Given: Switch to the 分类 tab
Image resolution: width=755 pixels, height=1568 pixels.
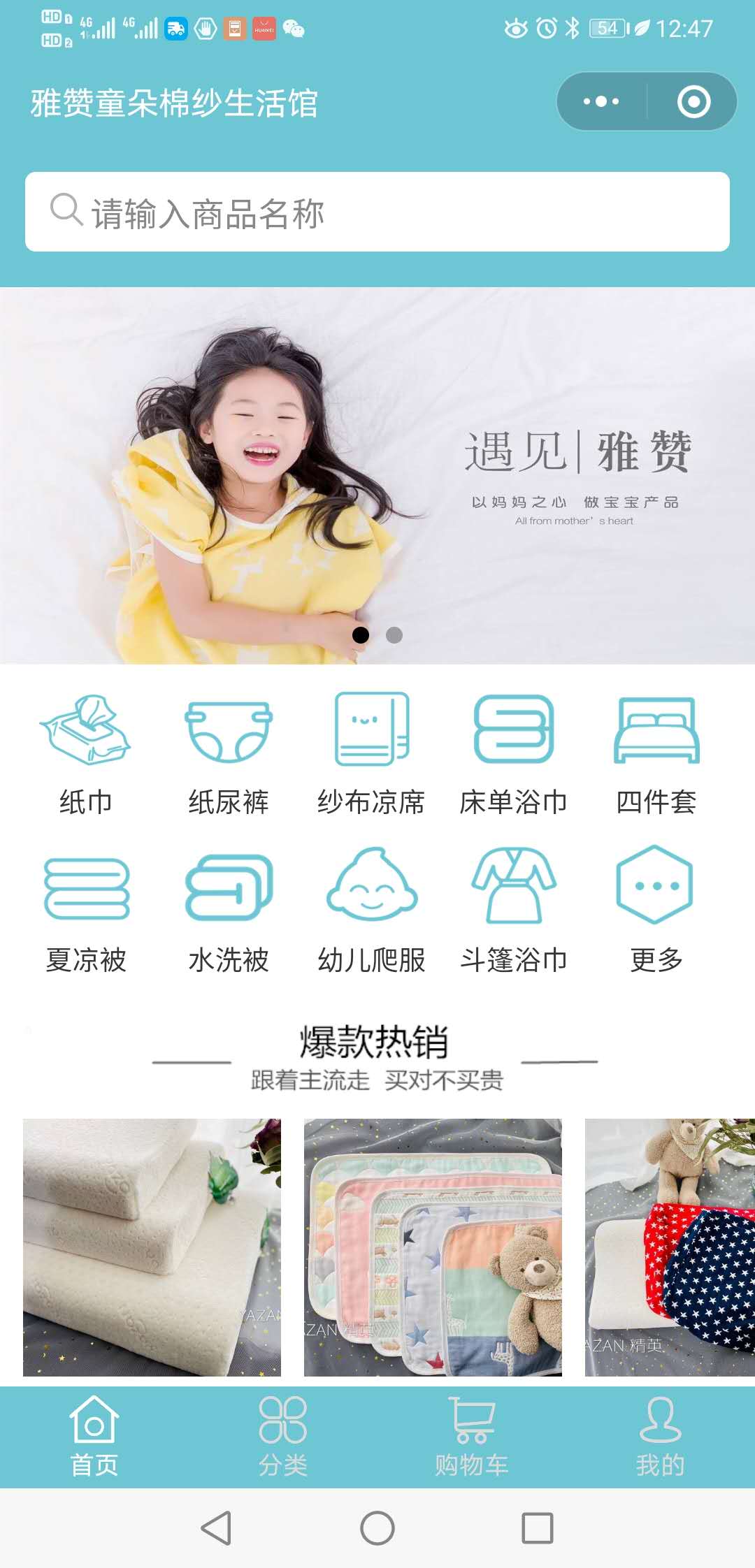Looking at the screenshot, I should tap(283, 1437).
